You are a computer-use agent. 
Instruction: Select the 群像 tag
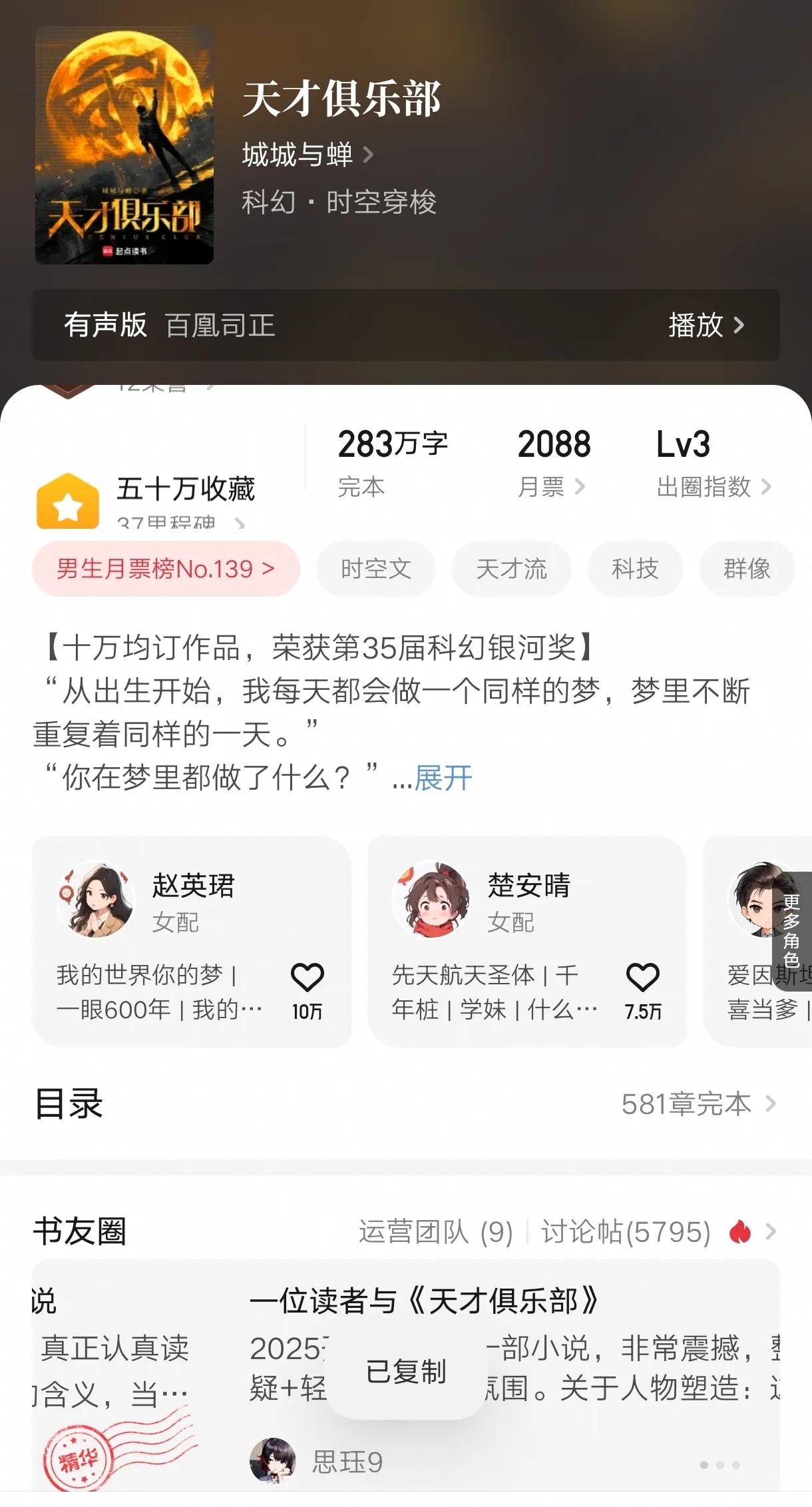747,569
